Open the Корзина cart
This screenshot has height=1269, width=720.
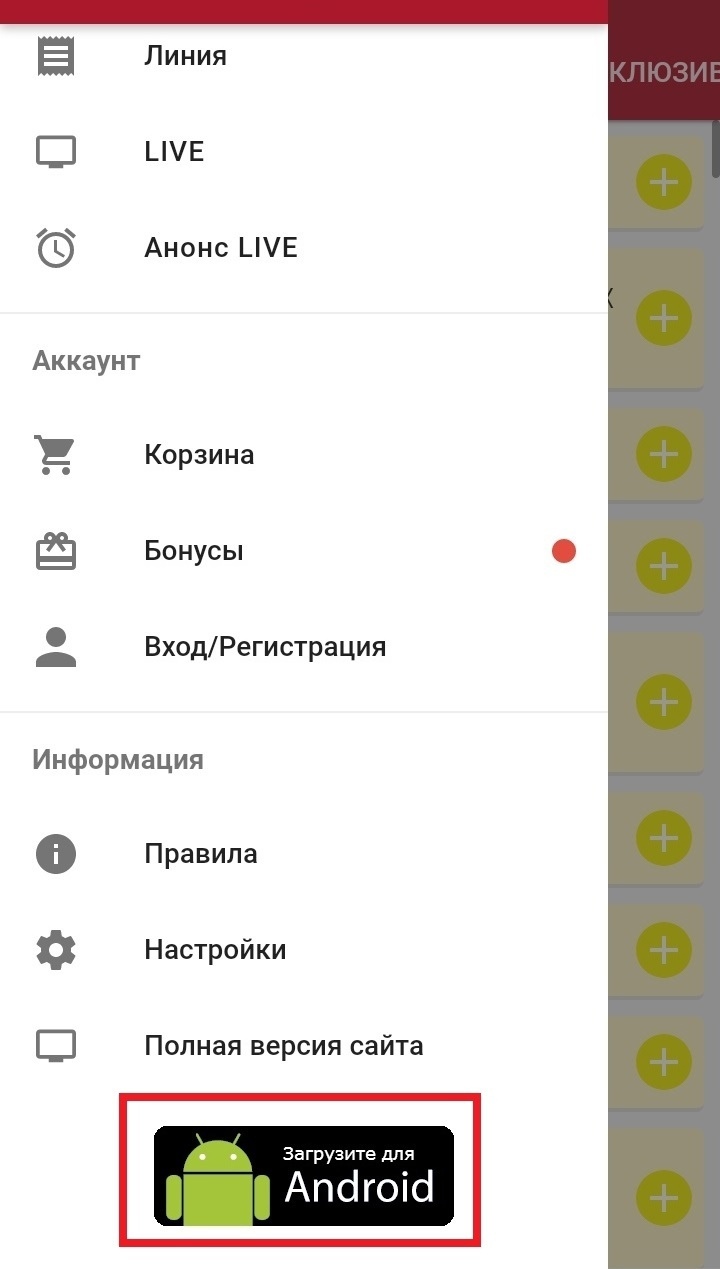(304, 455)
